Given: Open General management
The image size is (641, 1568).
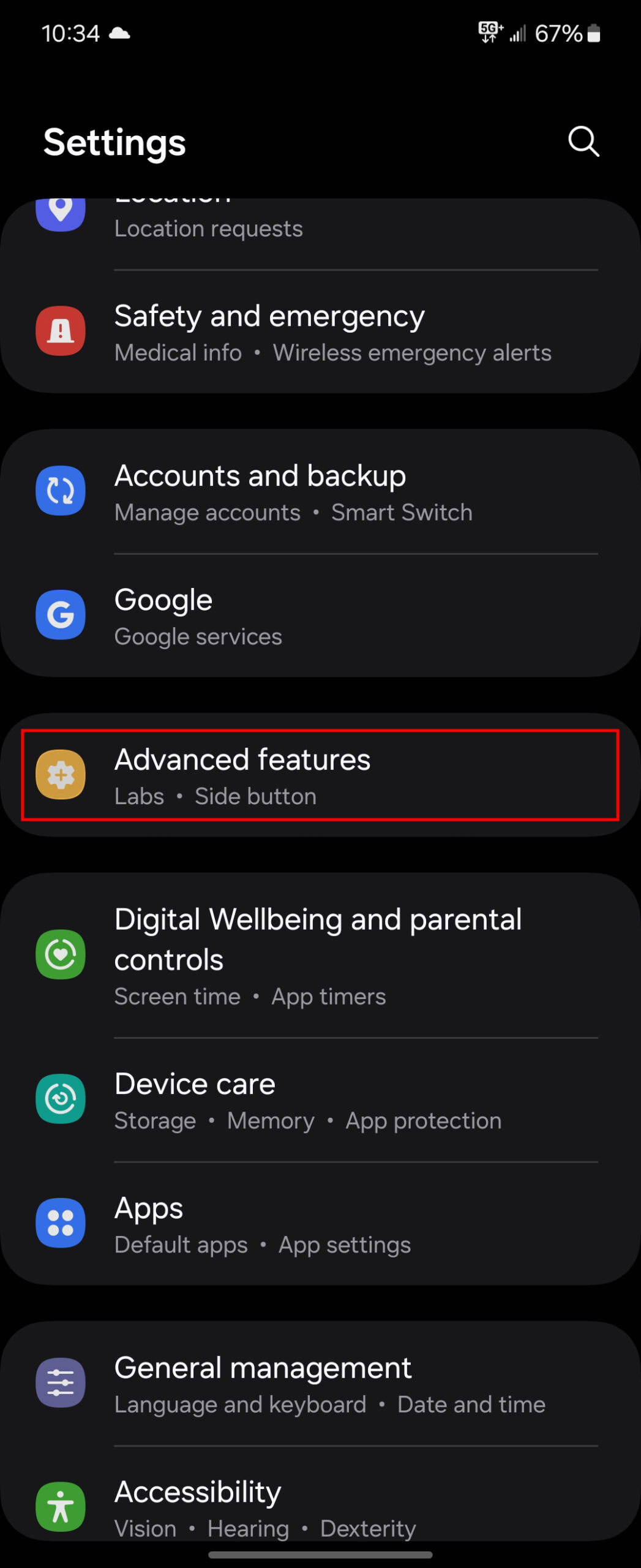Looking at the screenshot, I should coord(320,1384).
